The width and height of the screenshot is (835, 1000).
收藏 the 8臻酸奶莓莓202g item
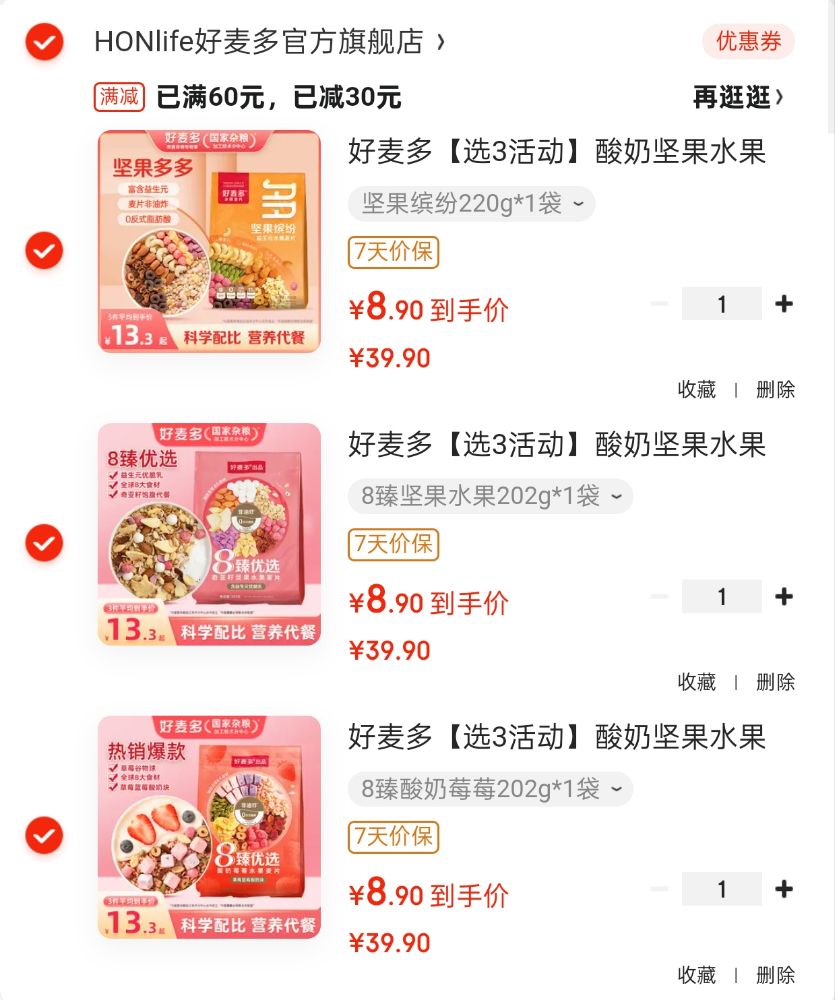click(697, 974)
